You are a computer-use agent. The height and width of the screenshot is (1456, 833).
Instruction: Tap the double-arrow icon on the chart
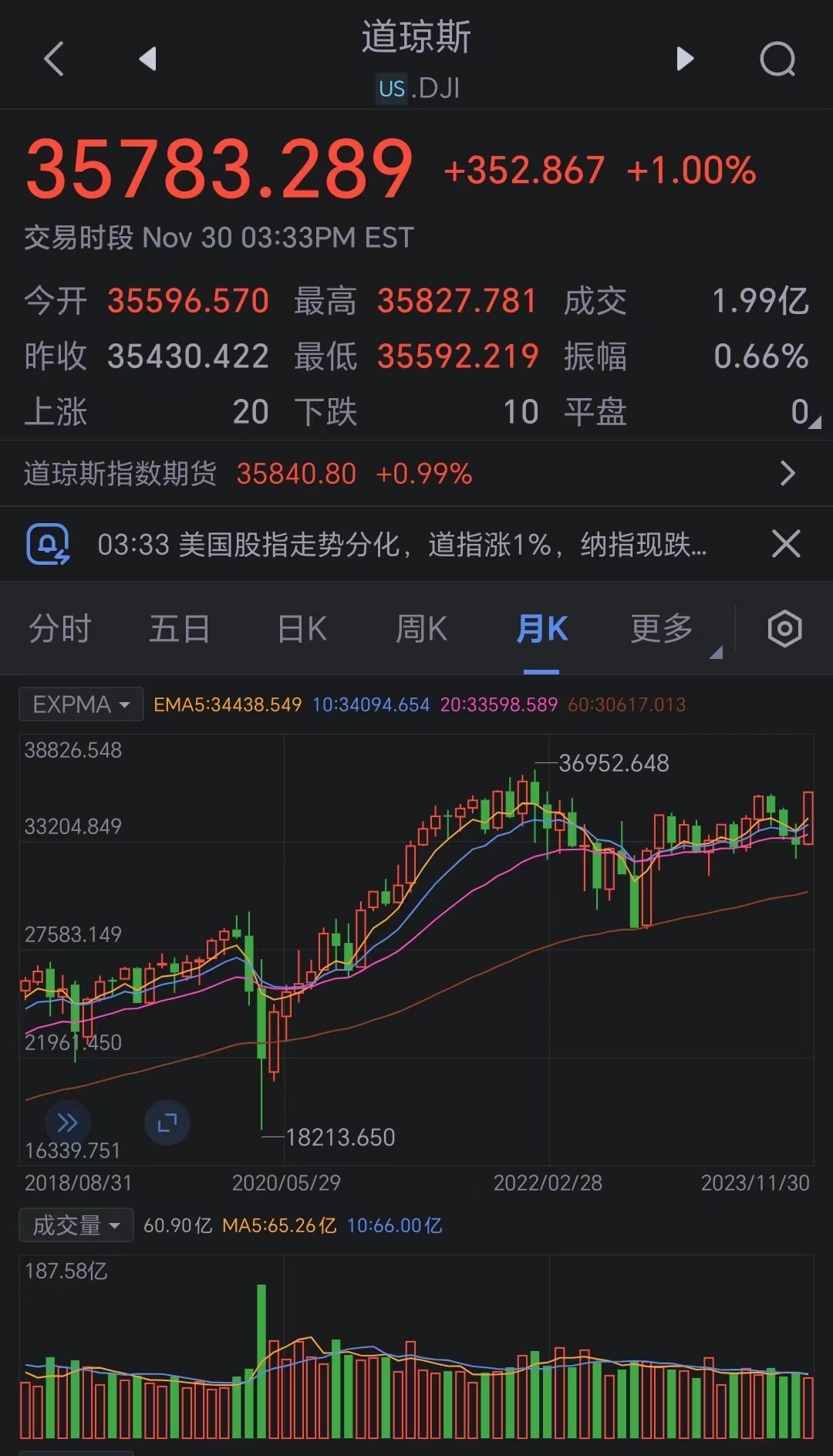click(68, 1123)
